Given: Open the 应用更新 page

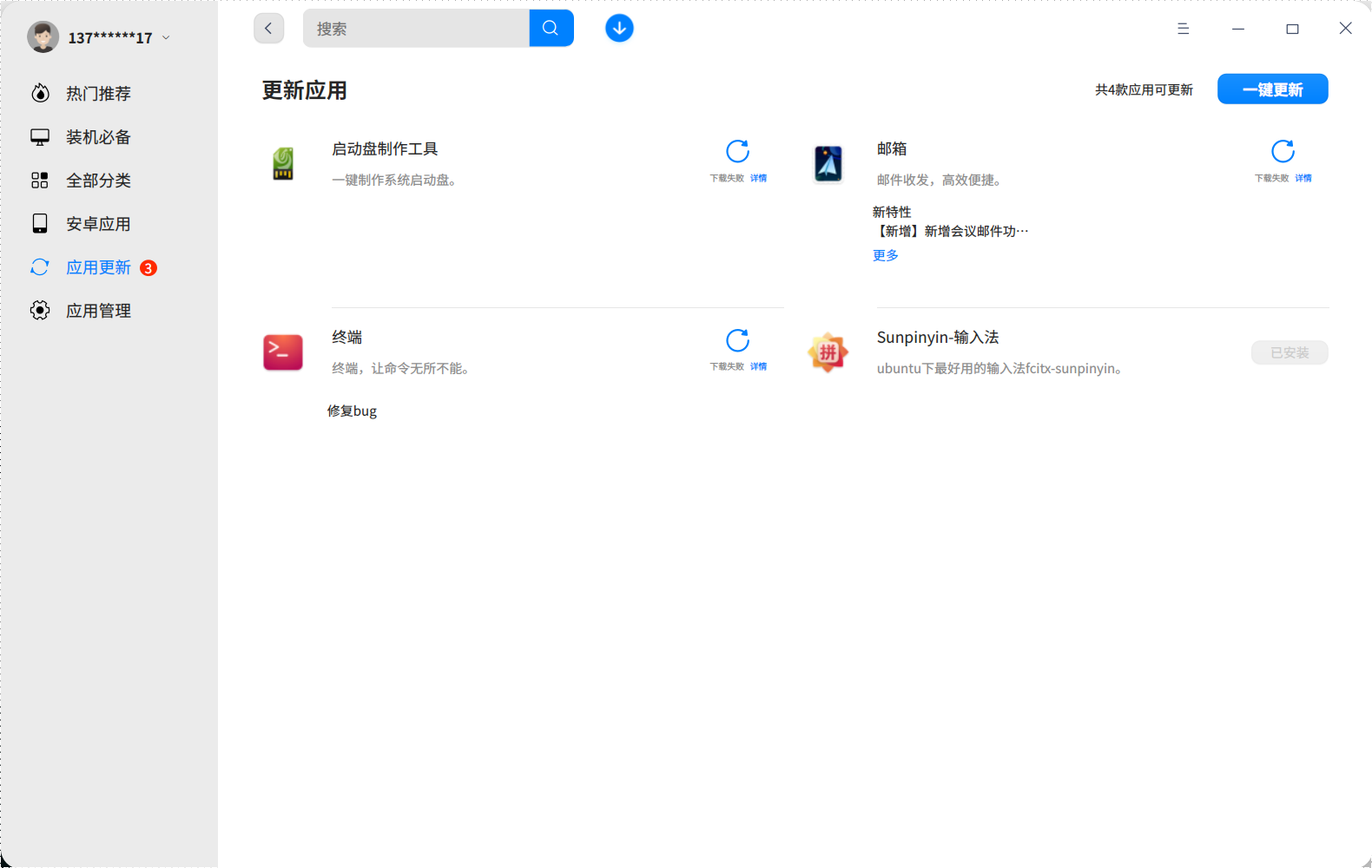Looking at the screenshot, I should (x=98, y=267).
